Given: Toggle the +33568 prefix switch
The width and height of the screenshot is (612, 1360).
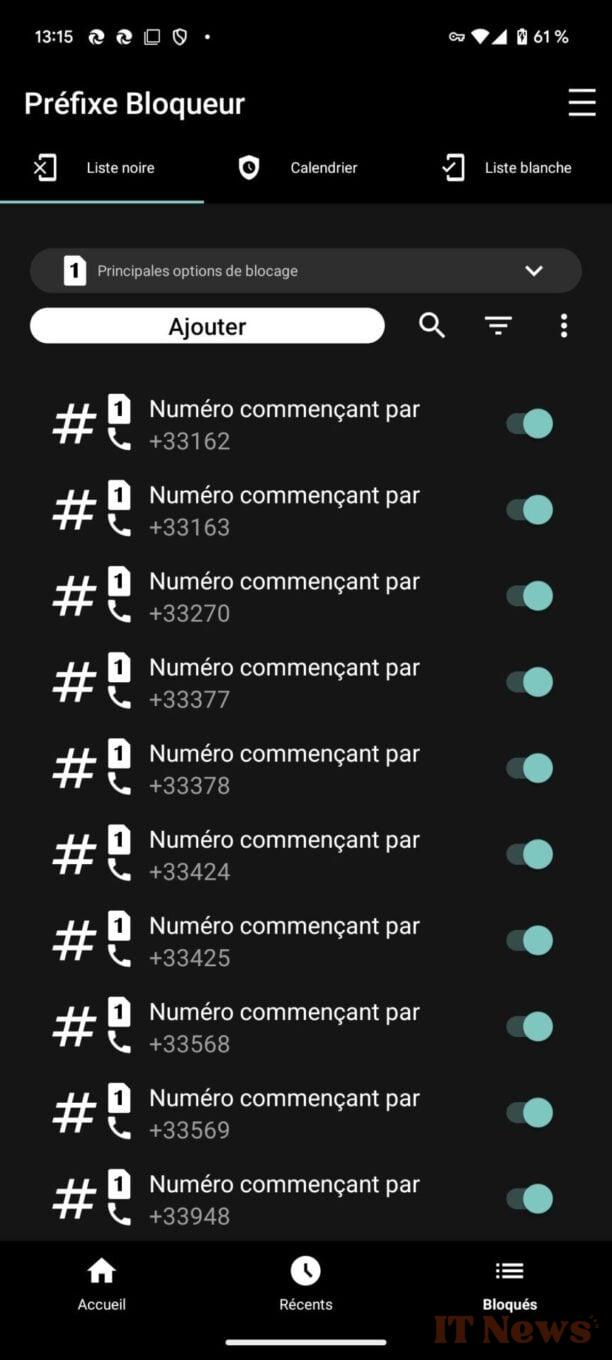Looking at the screenshot, I should pyautogui.click(x=529, y=1026).
